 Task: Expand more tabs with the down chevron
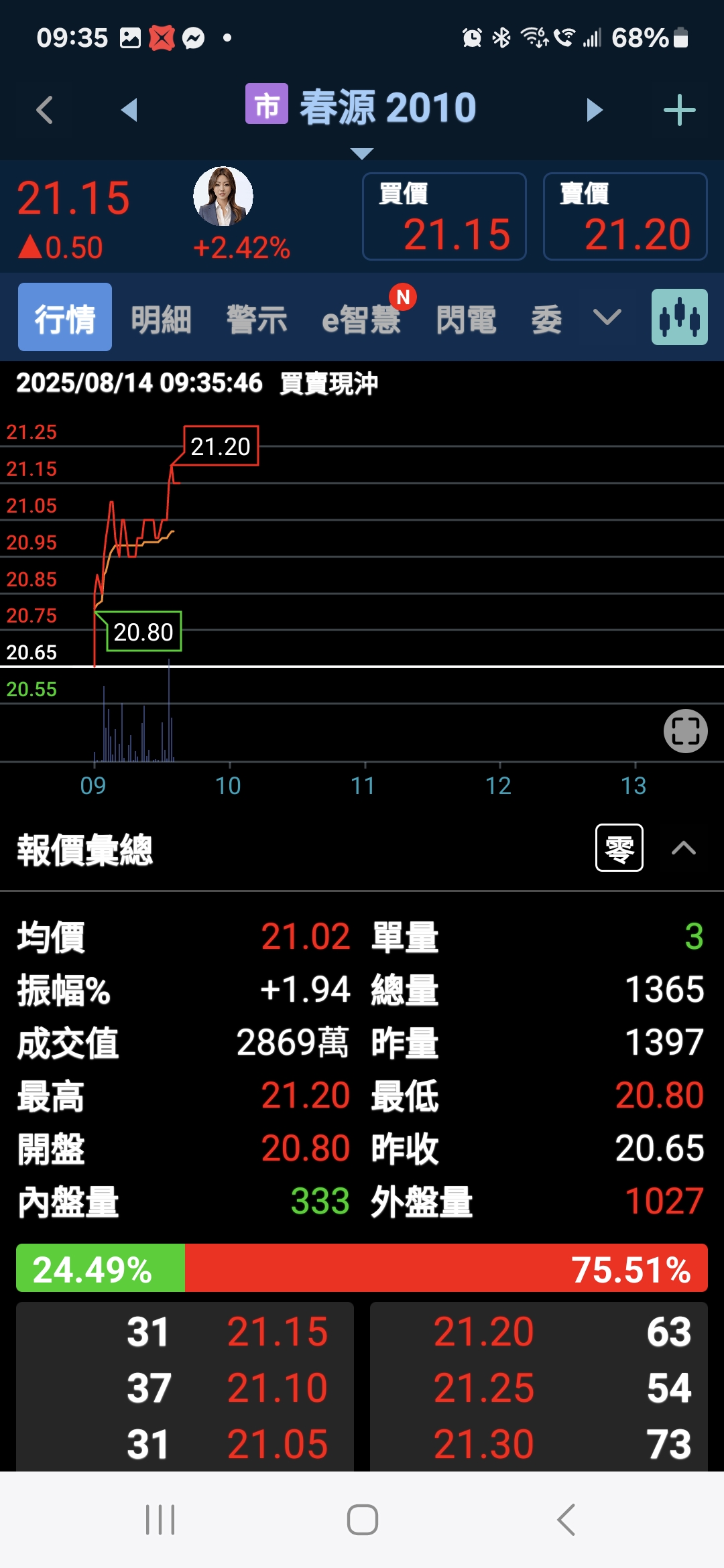pyautogui.click(x=607, y=317)
